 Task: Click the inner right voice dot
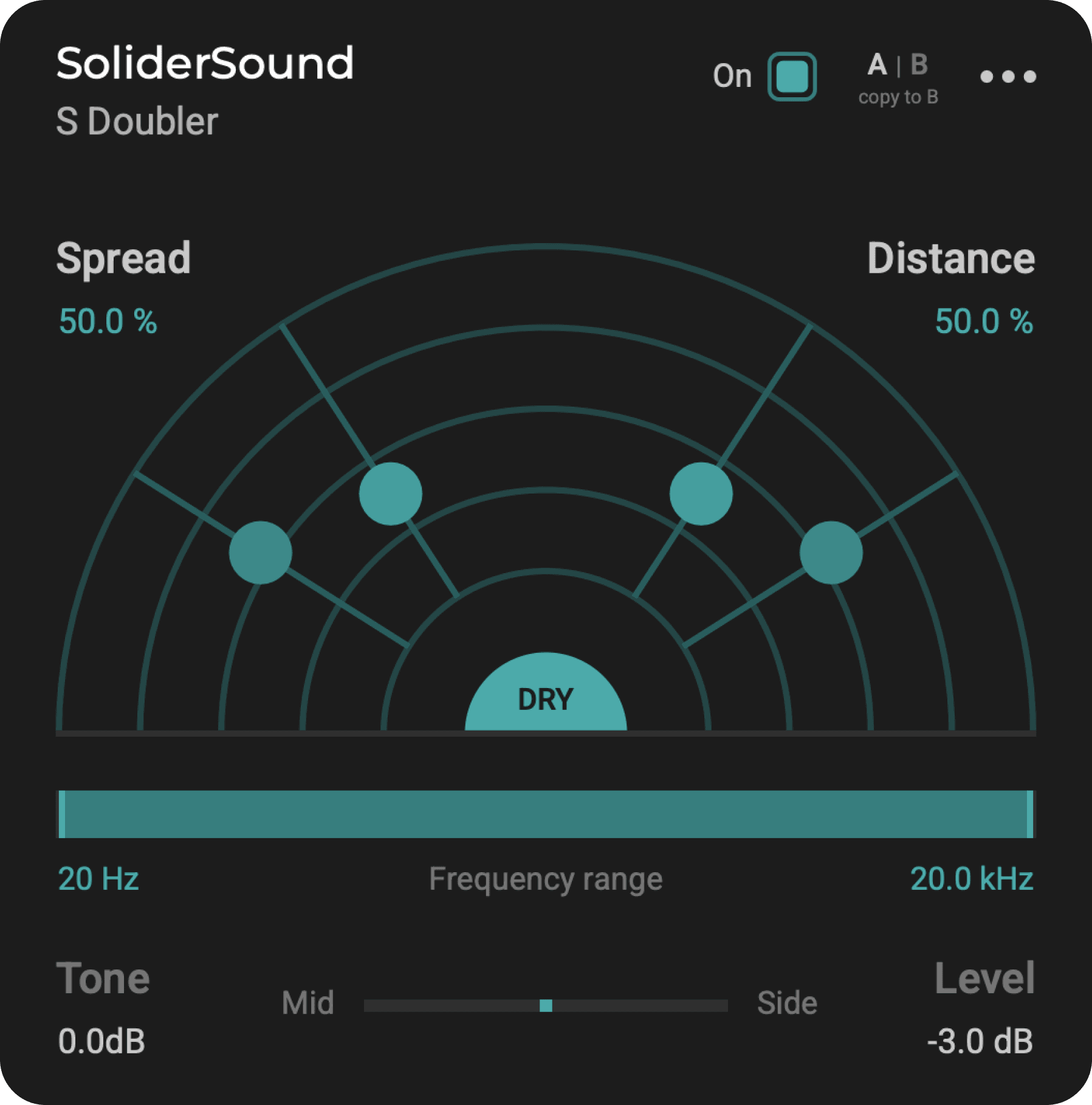point(699,494)
